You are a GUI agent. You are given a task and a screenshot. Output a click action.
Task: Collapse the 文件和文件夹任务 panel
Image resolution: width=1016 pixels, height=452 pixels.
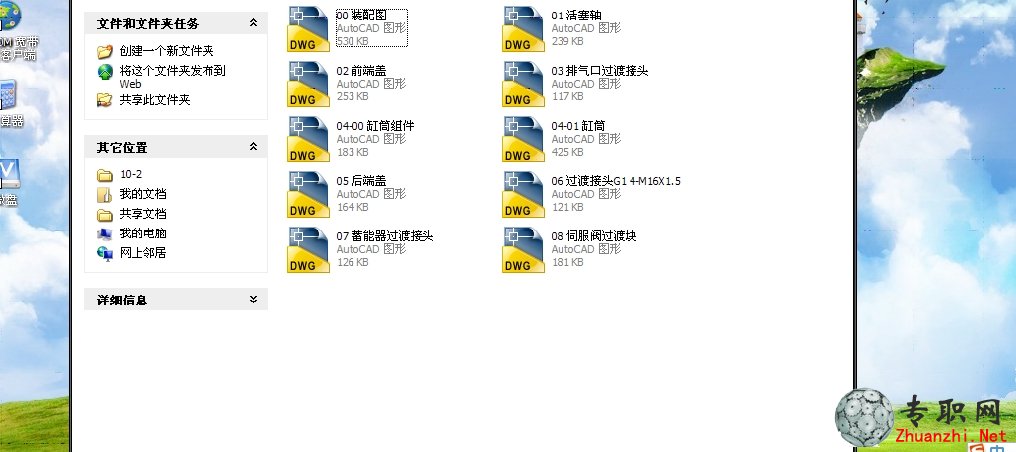point(253,22)
